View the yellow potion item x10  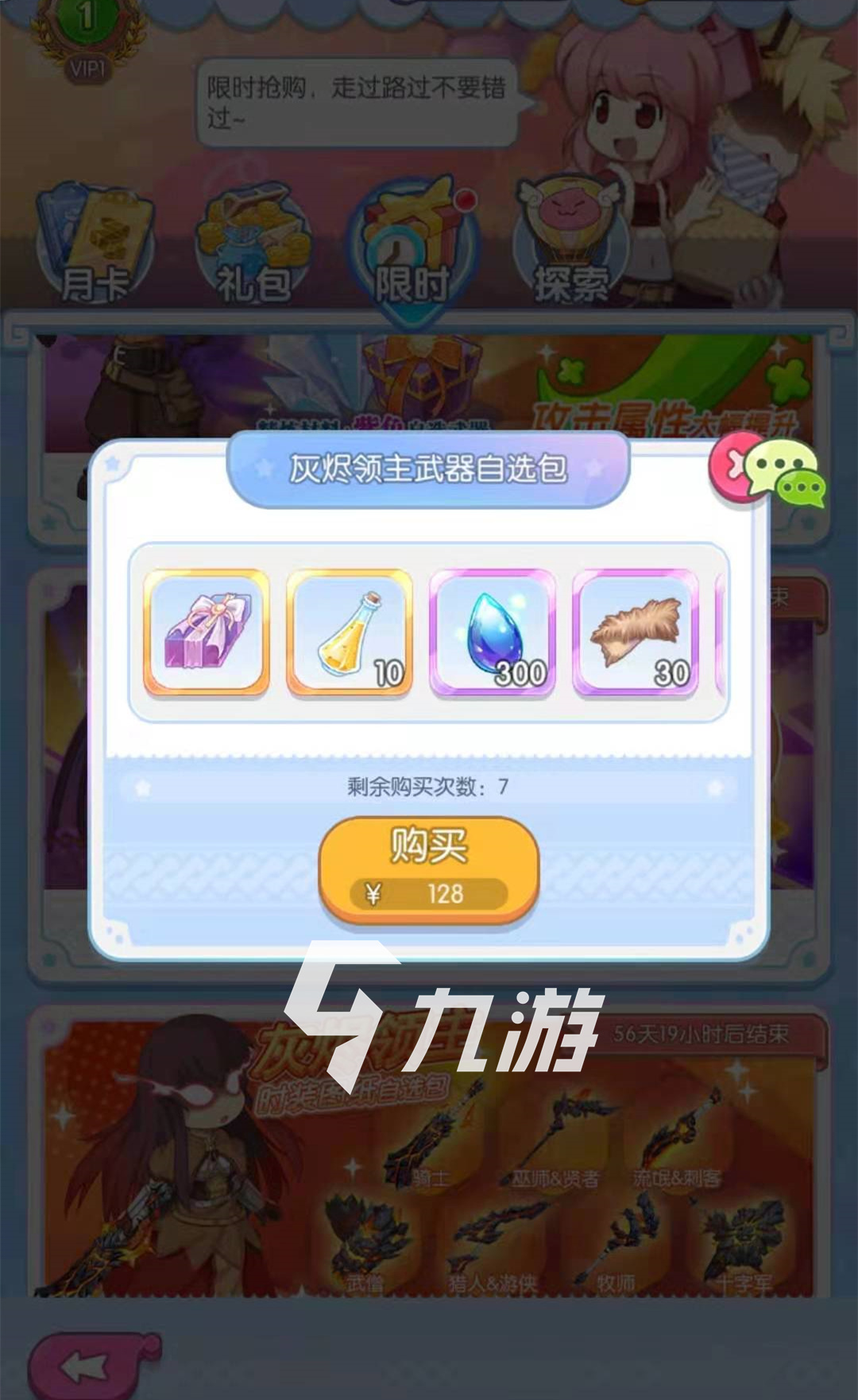point(350,632)
